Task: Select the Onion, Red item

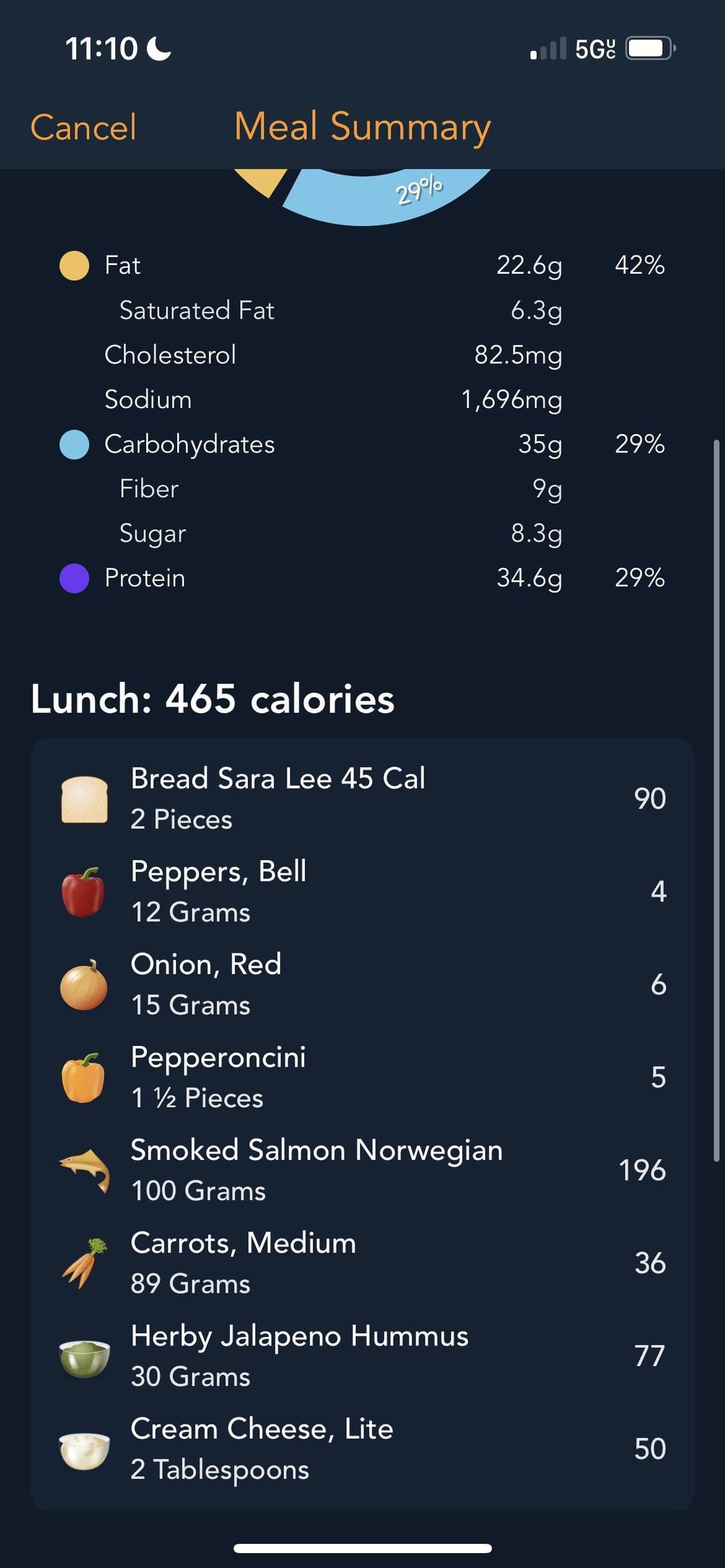Action: pos(362,984)
